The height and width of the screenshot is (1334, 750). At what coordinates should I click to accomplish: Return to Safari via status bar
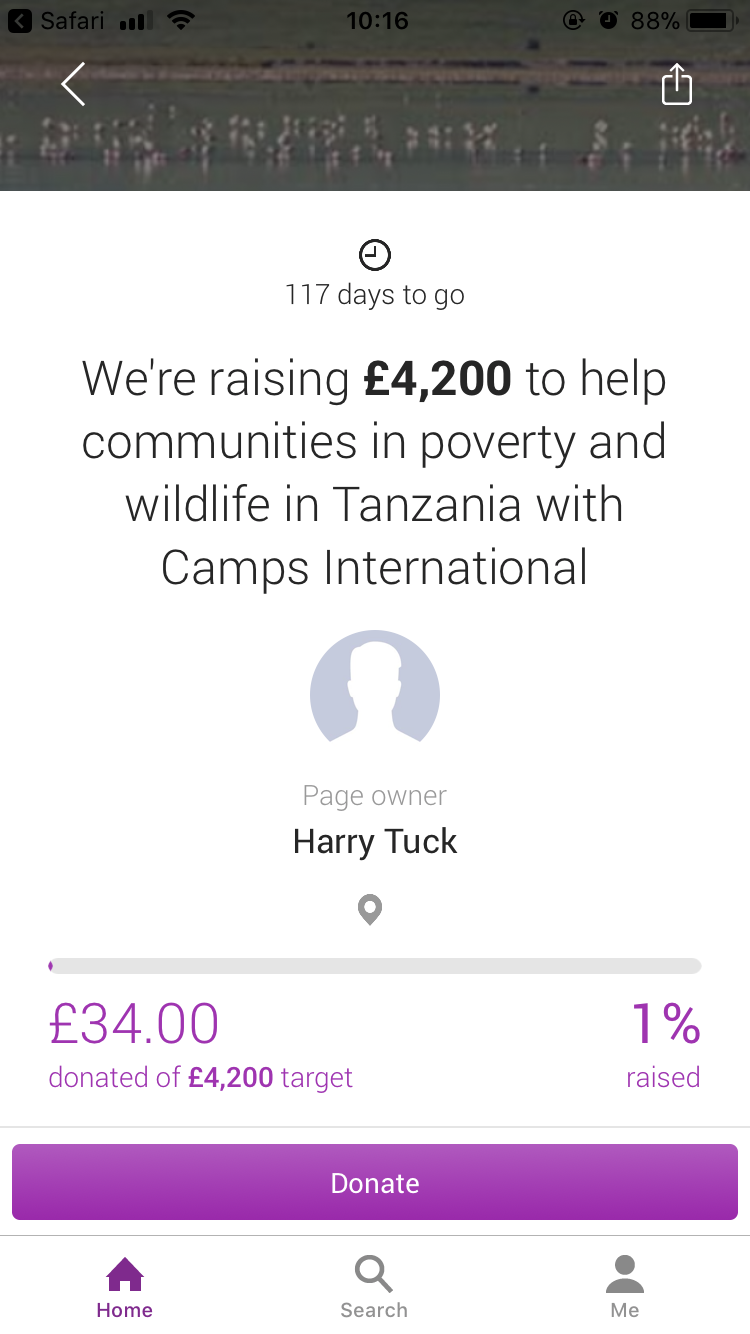(58, 20)
